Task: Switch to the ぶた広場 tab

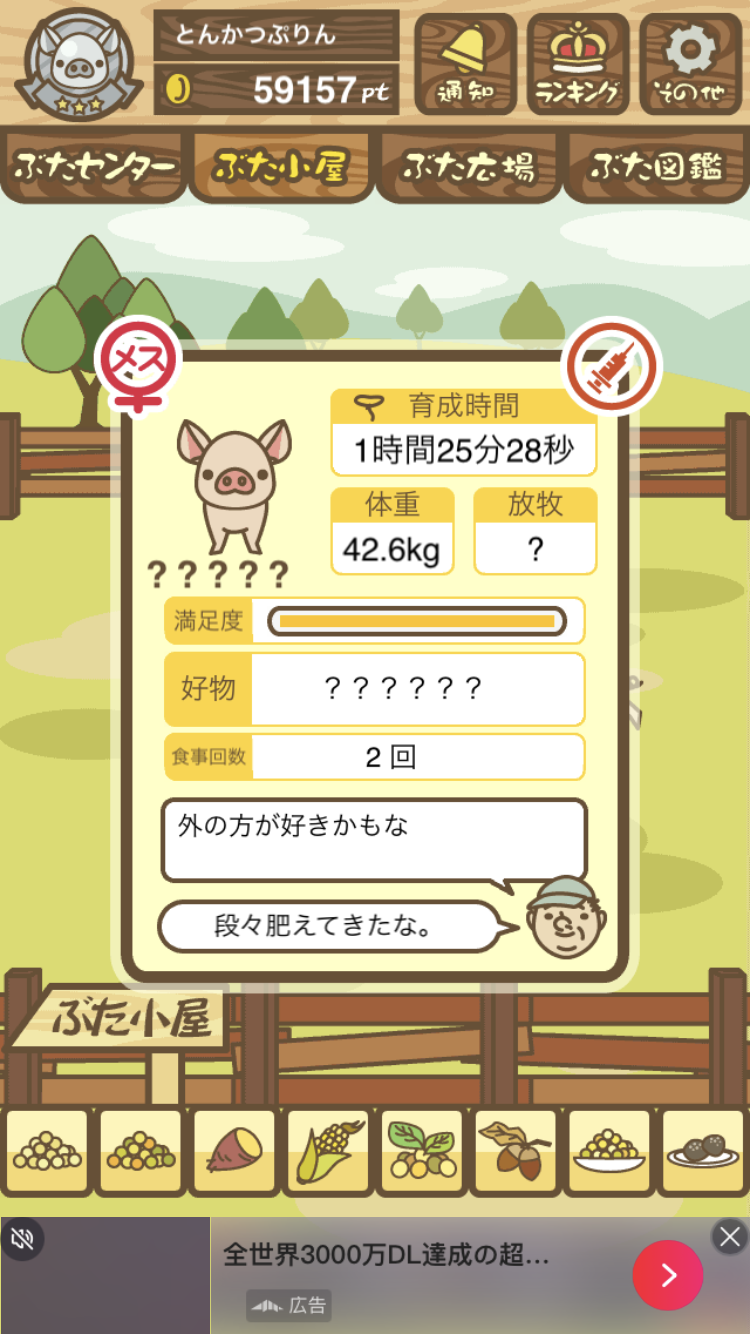Action: point(468,166)
